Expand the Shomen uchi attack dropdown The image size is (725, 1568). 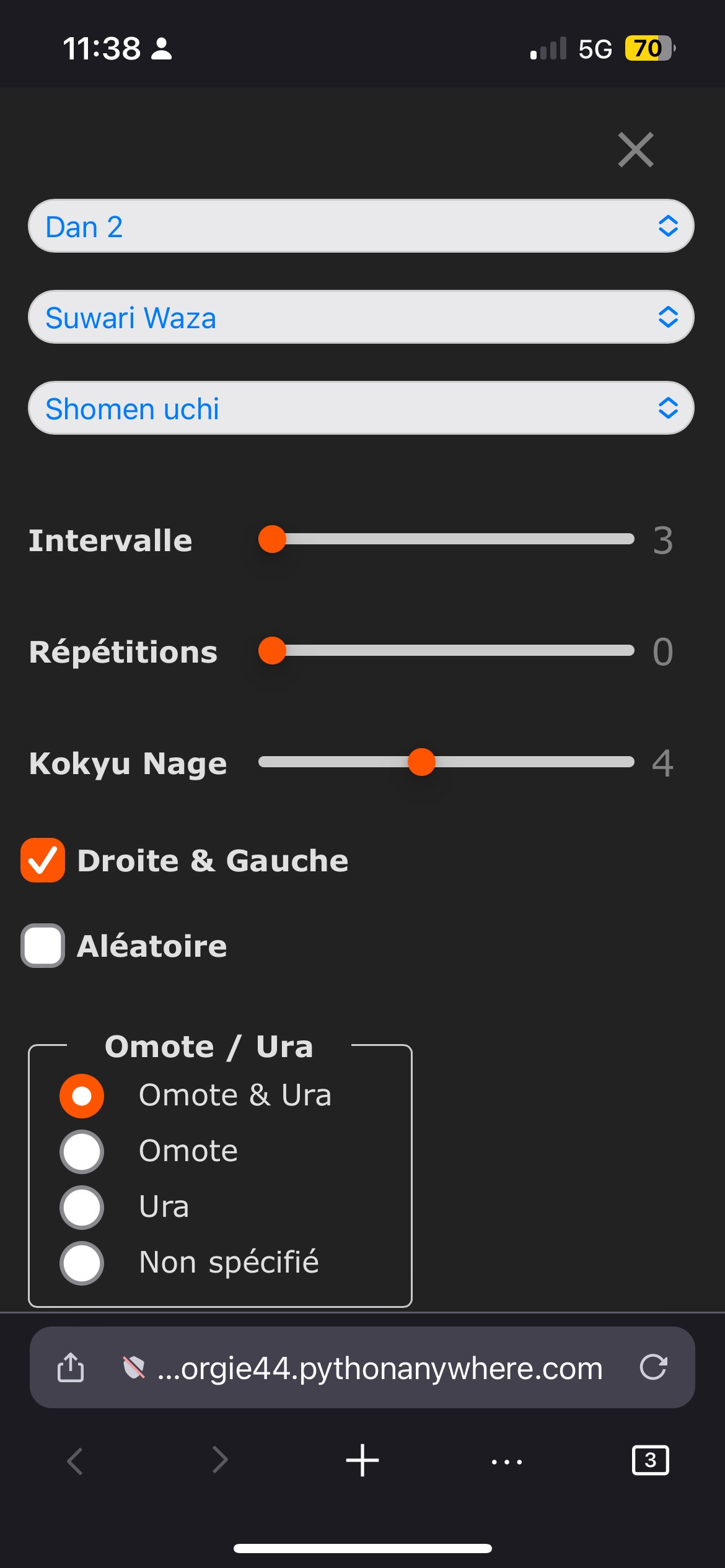tap(361, 408)
